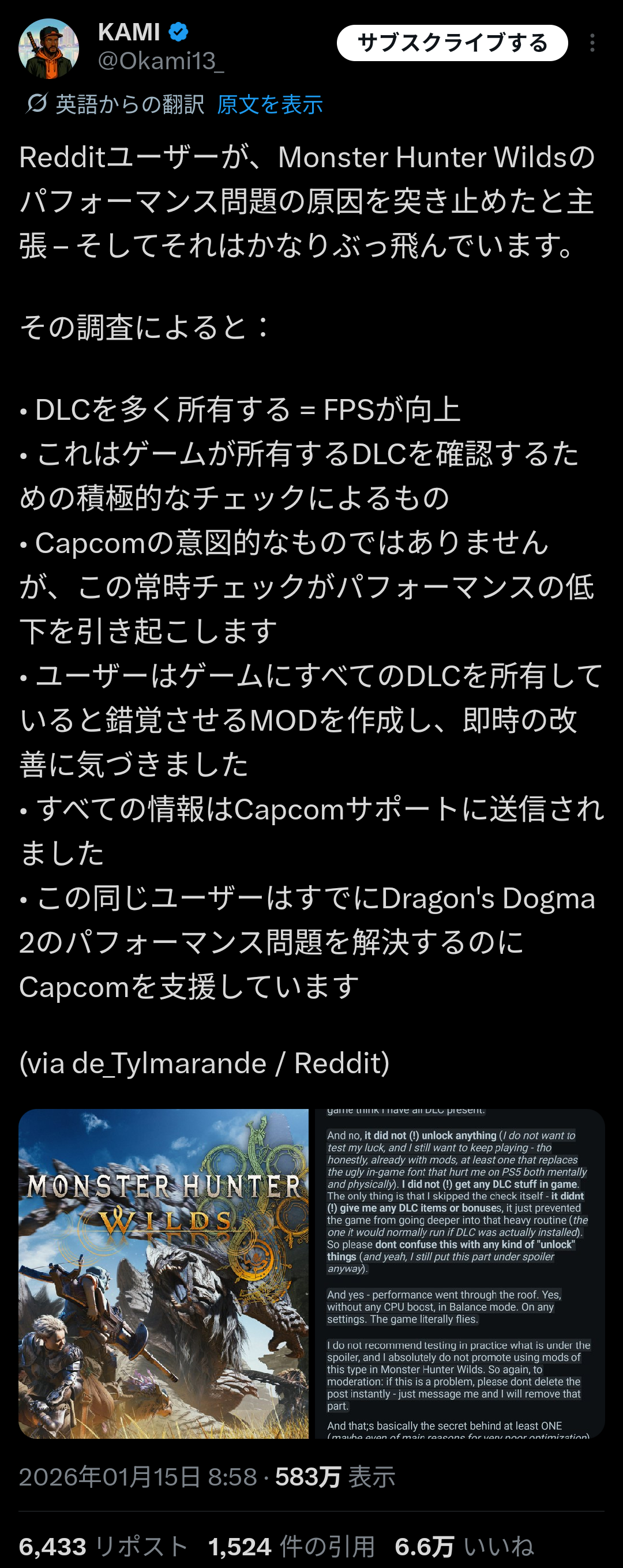View the 6,433 リポスト list
The width and height of the screenshot is (623, 1568).
point(103,1546)
